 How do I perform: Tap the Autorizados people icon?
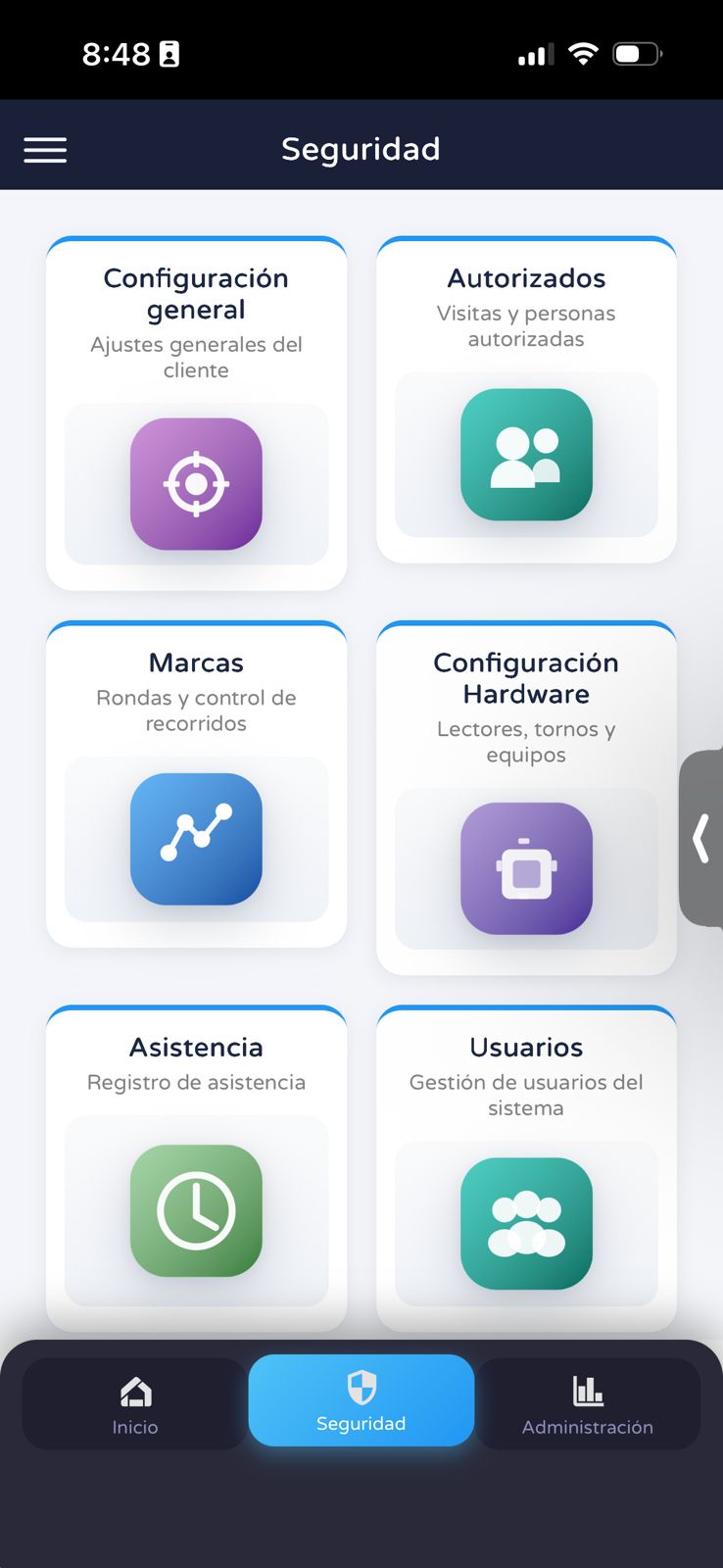[526, 456]
